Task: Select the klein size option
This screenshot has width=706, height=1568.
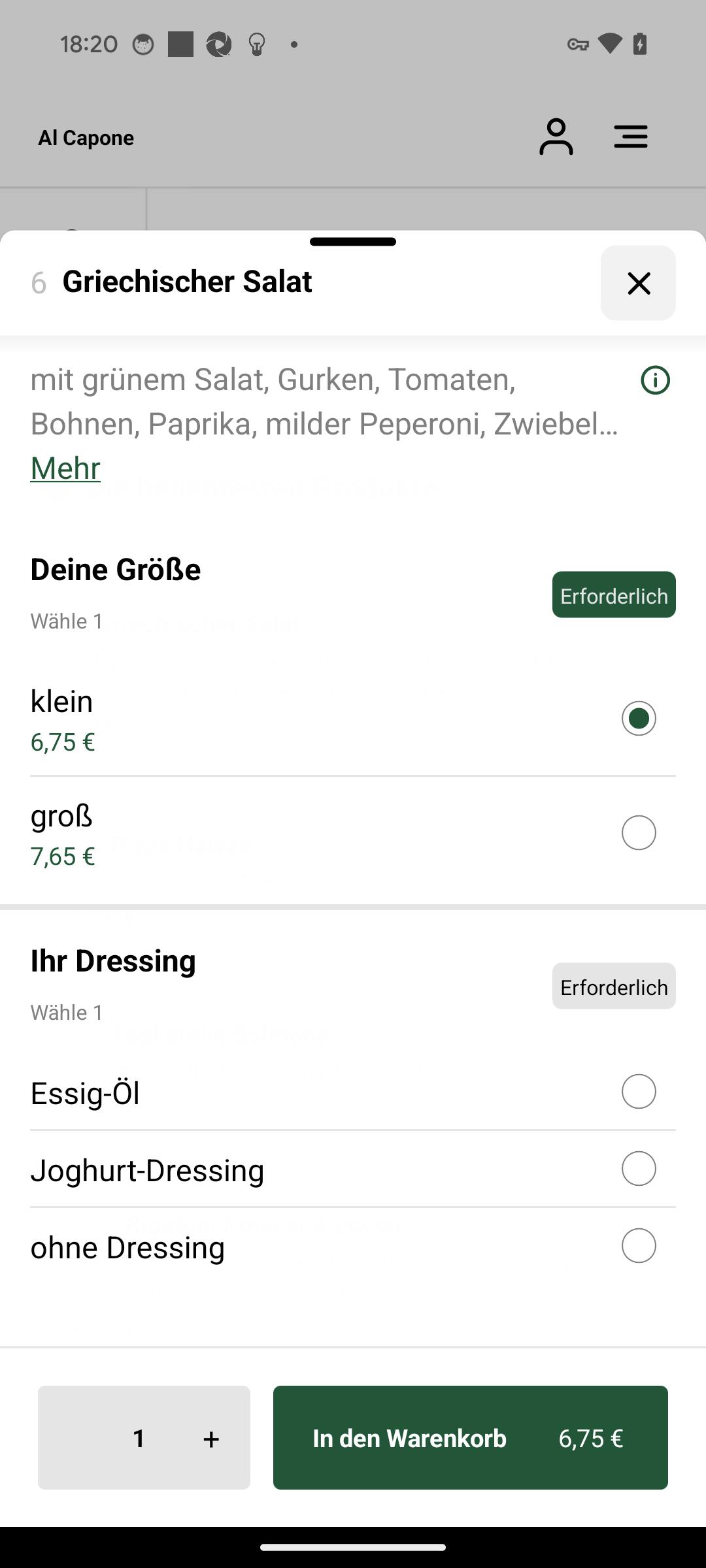Action: pos(353,719)
